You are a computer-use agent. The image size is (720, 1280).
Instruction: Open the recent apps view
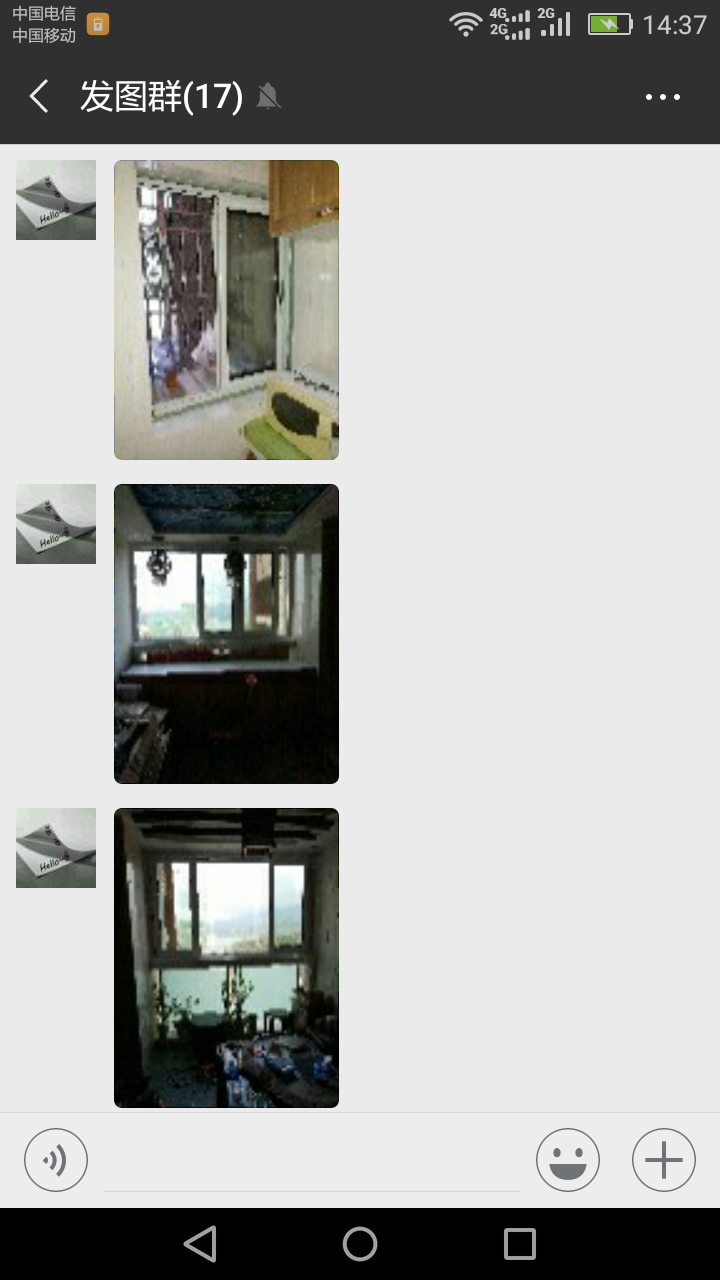point(520,1244)
